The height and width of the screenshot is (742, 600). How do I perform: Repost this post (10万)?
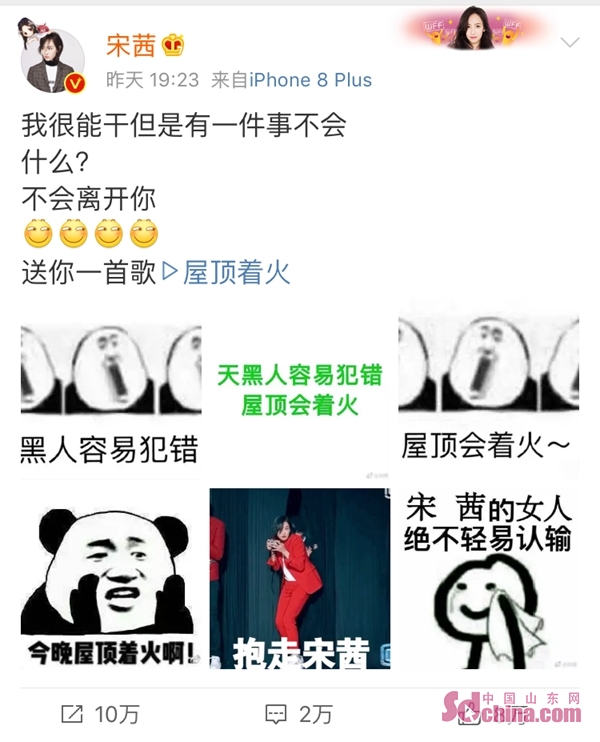[x=100, y=714]
